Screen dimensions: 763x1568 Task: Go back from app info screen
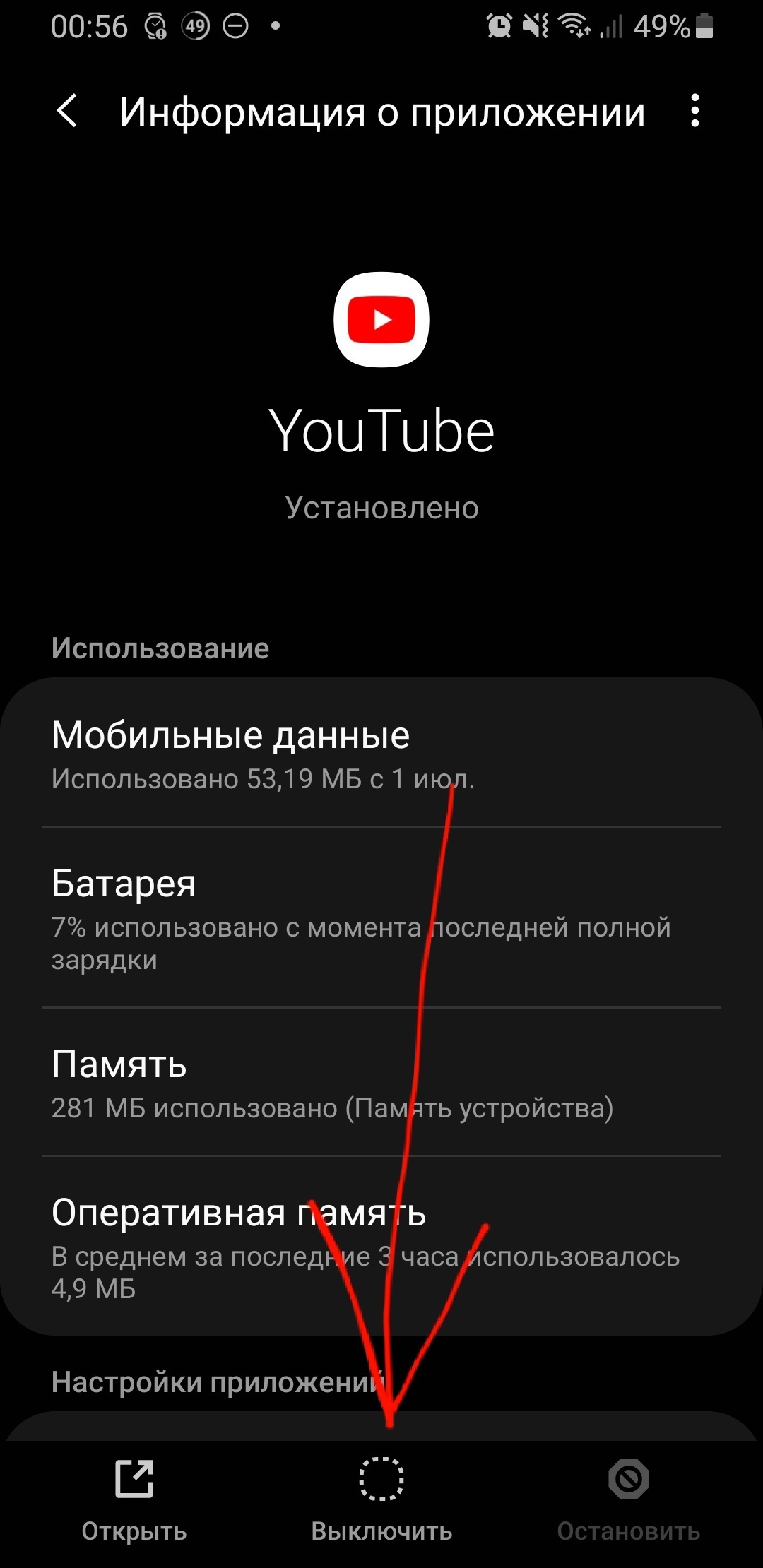tap(67, 112)
